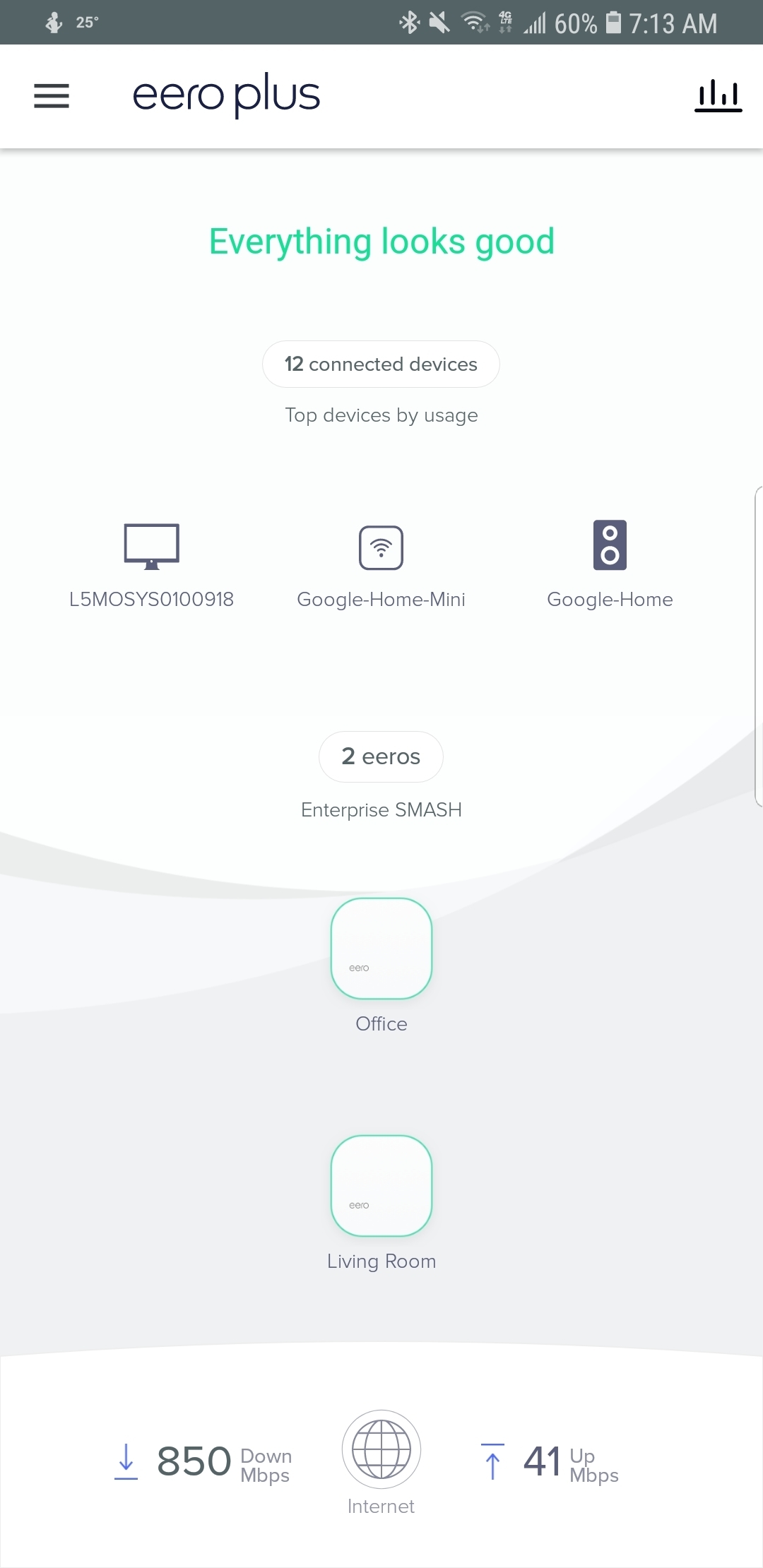The image size is (763, 1568).
Task: Open the hamburger navigation menu
Action: [52, 96]
